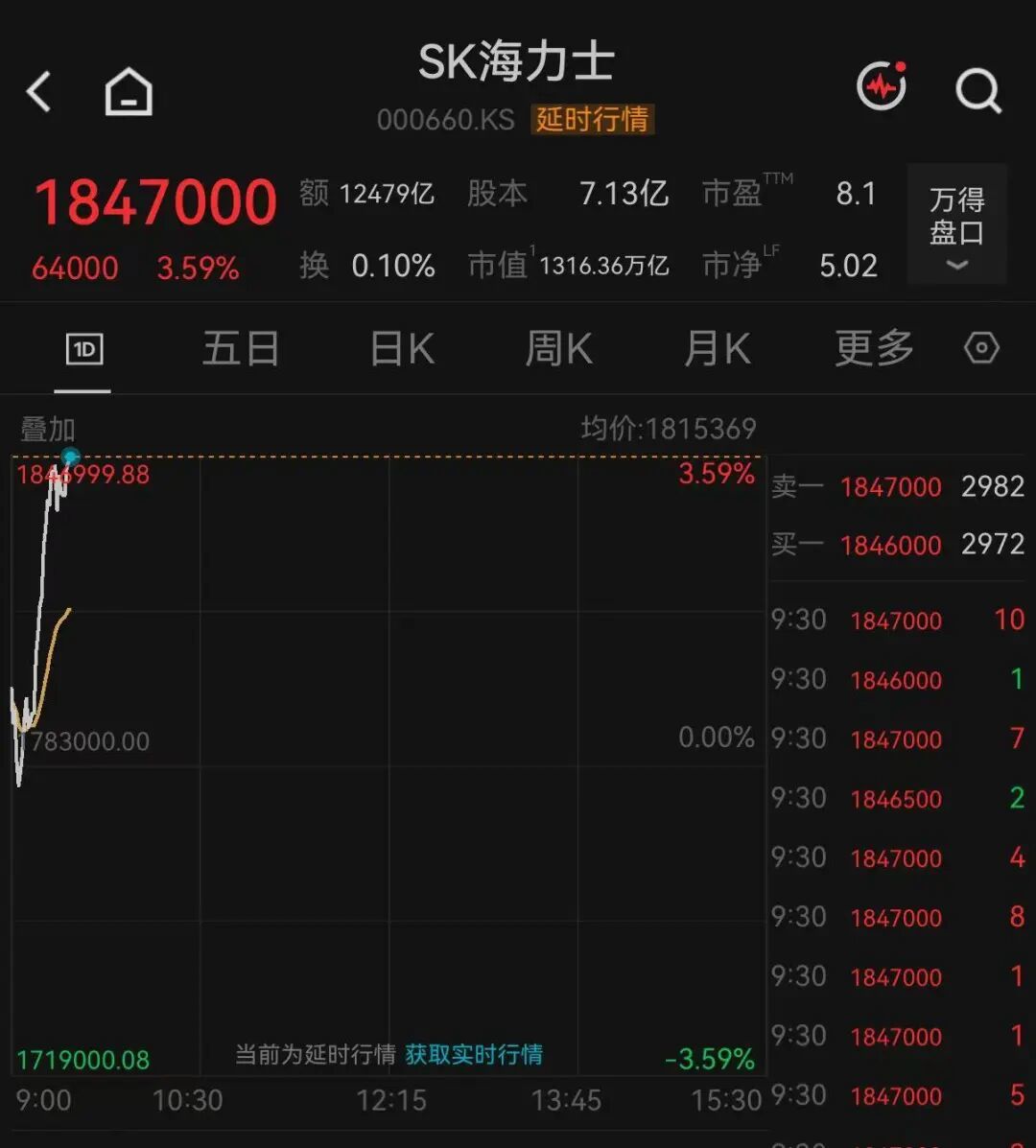Go back with the top-left arrow
The width and height of the screenshot is (1036, 1148).
pos(38,91)
